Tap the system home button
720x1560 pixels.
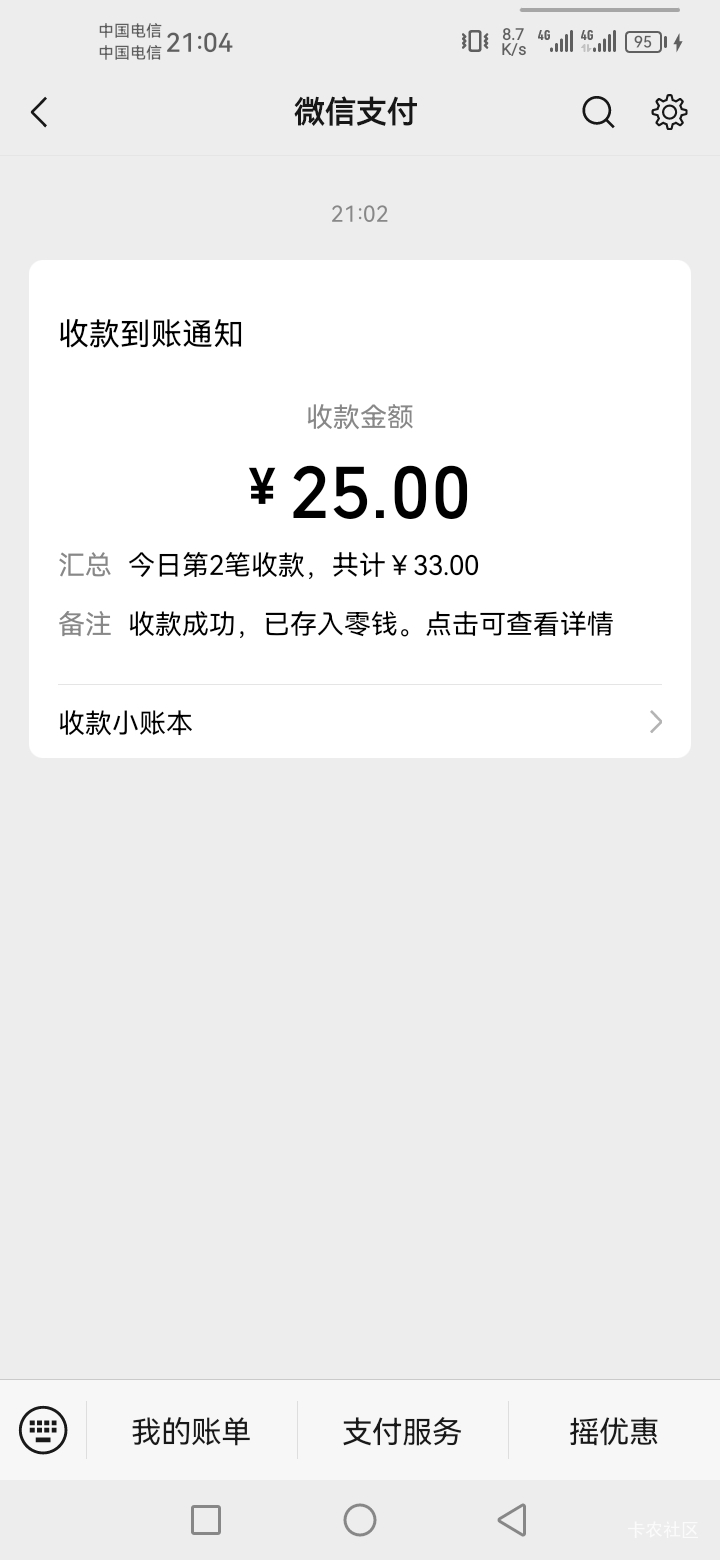click(359, 1520)
